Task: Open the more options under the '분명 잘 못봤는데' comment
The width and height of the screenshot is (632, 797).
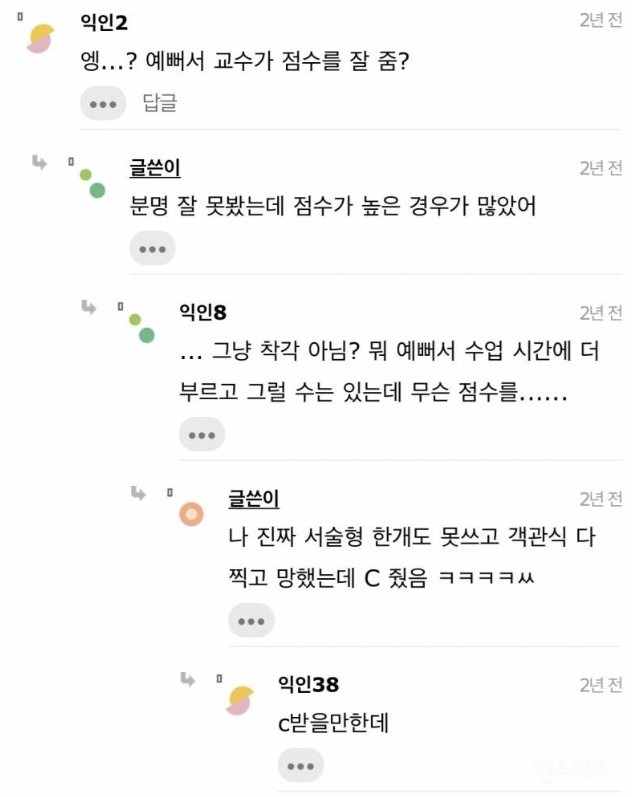Action: [152, 248]
